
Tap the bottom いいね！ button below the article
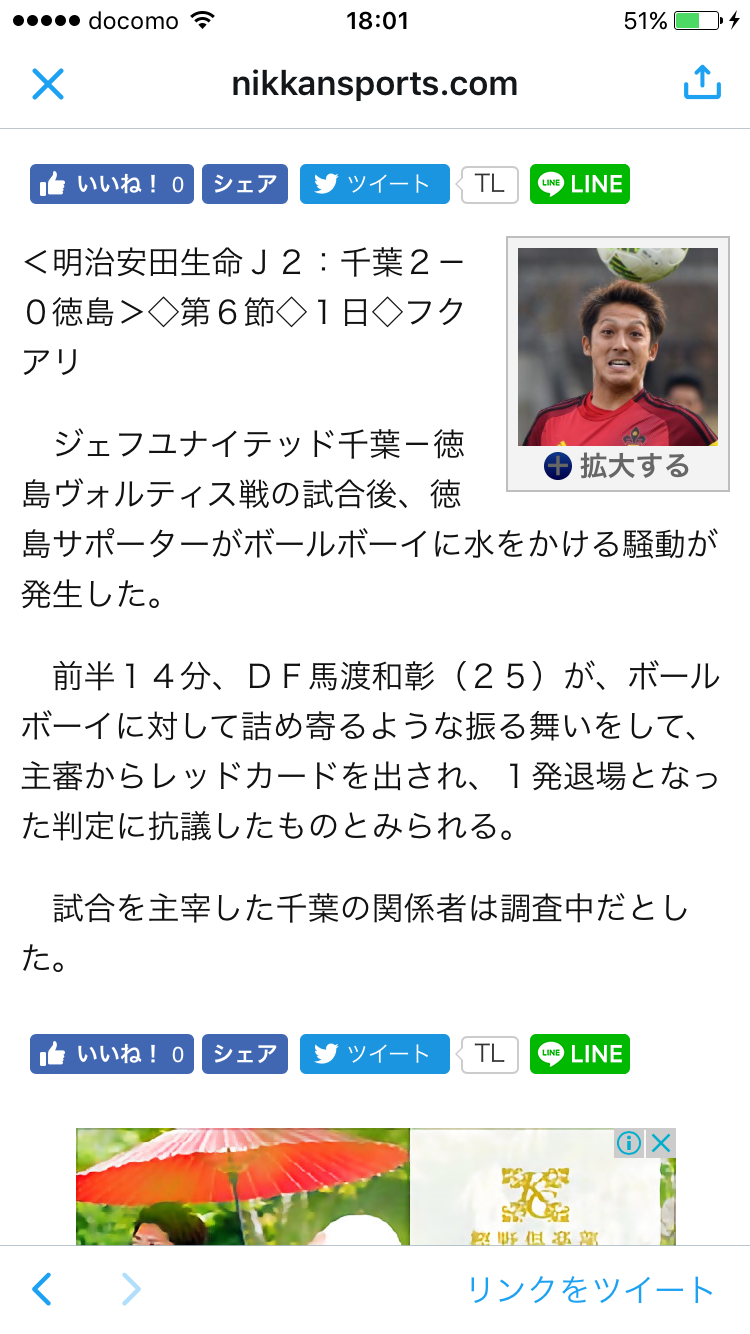tap(111, 1054)
